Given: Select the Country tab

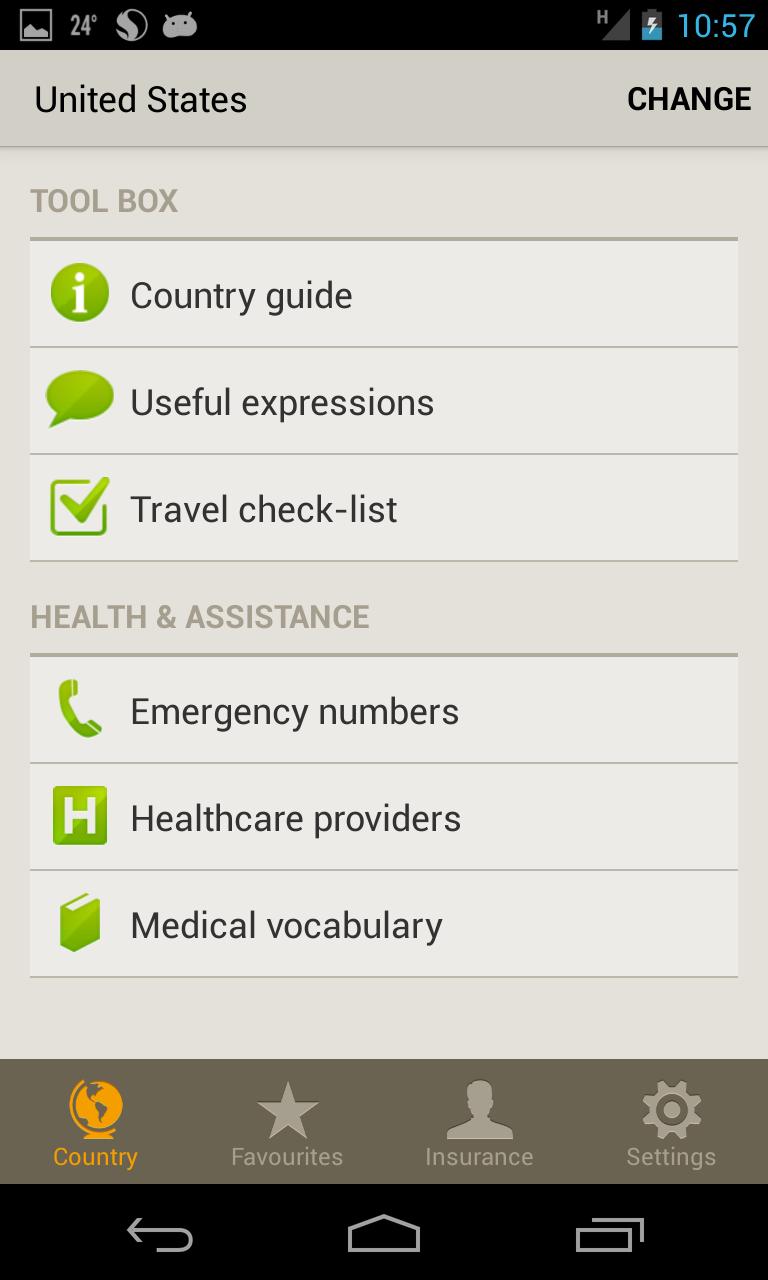Looking at the screenshot, I should click(x=95, y=1122).
